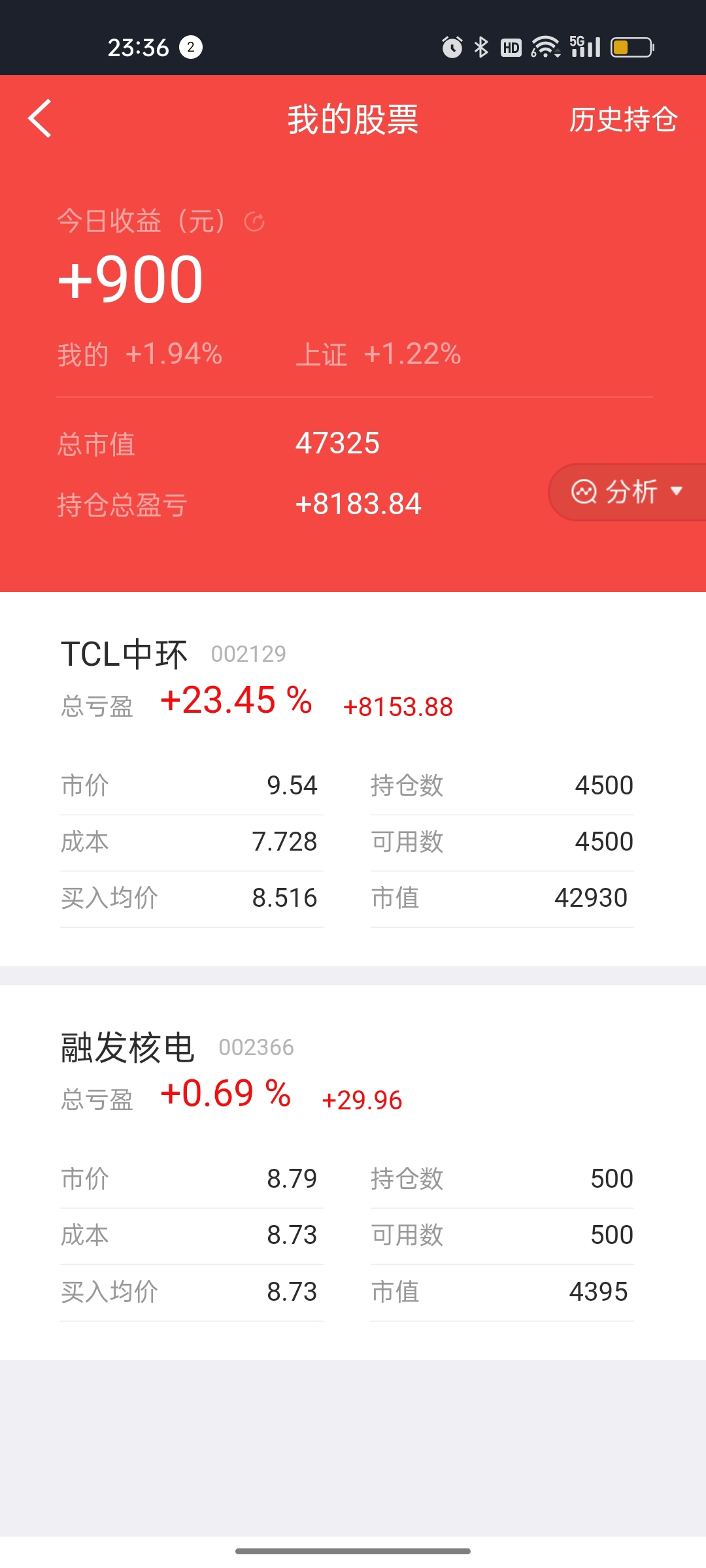Expand the 分析 analysis dropdown
706x1568 pixels.
(628, 492)
